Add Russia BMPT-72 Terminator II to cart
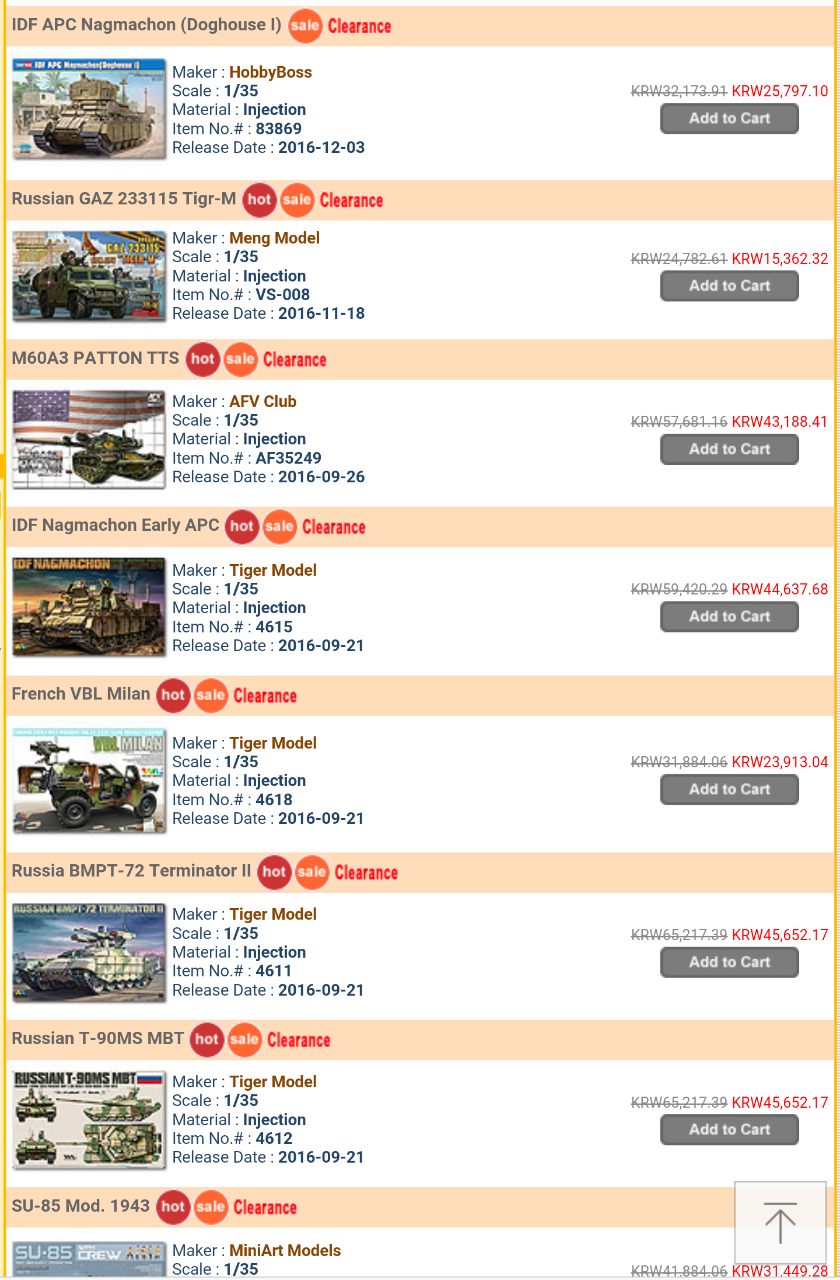 point(729,963)
